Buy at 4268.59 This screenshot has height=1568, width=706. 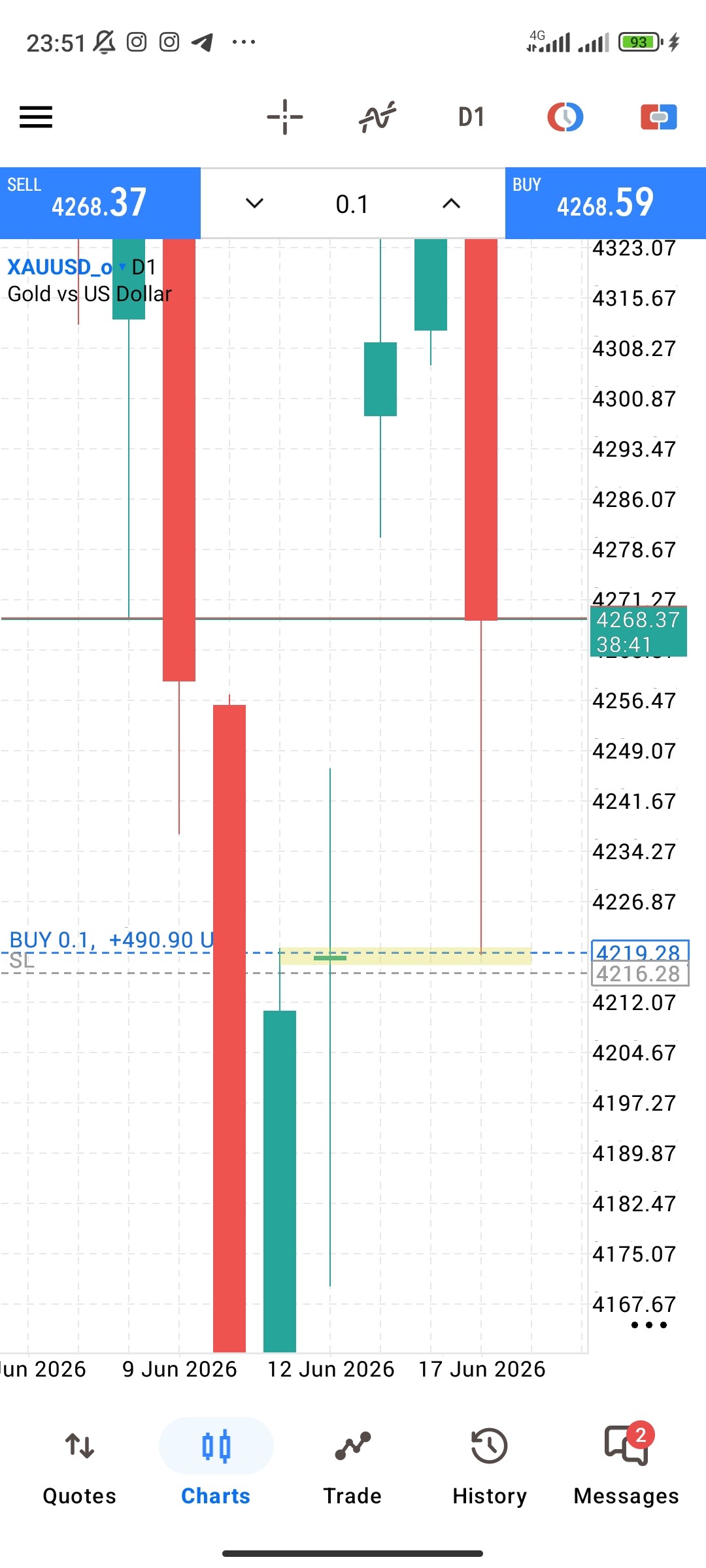click(x=605, y=203)
